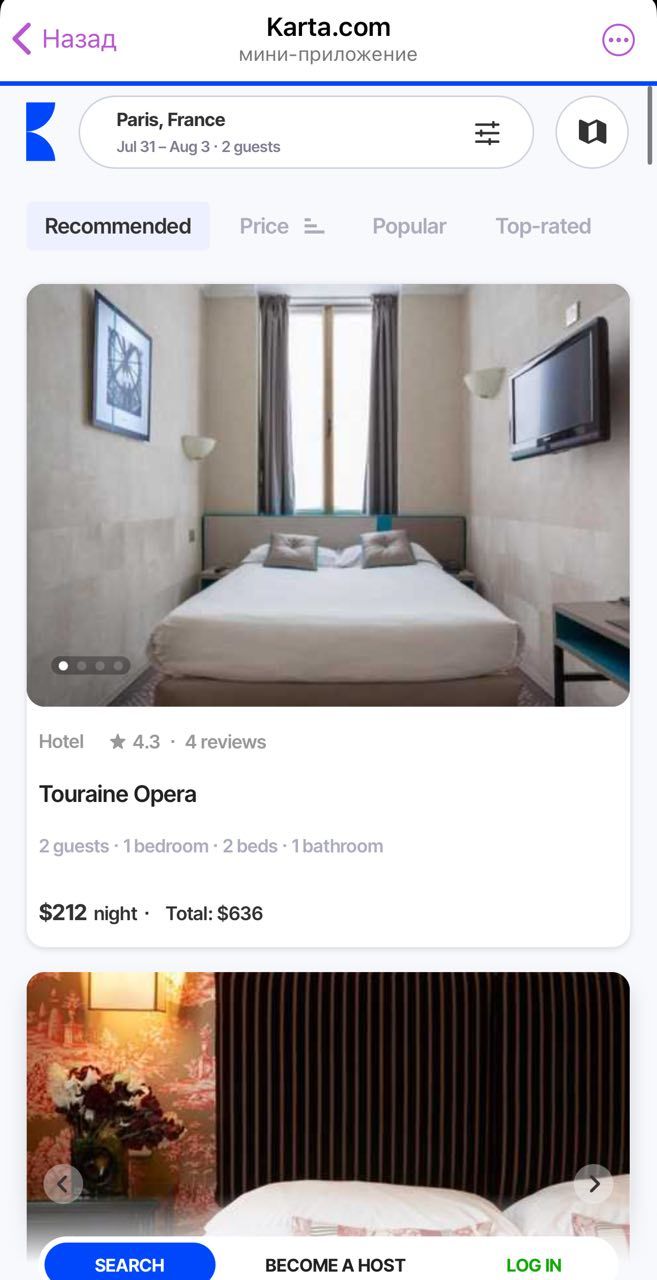
Task: Open the search filters icon
Action: [487, 133]
